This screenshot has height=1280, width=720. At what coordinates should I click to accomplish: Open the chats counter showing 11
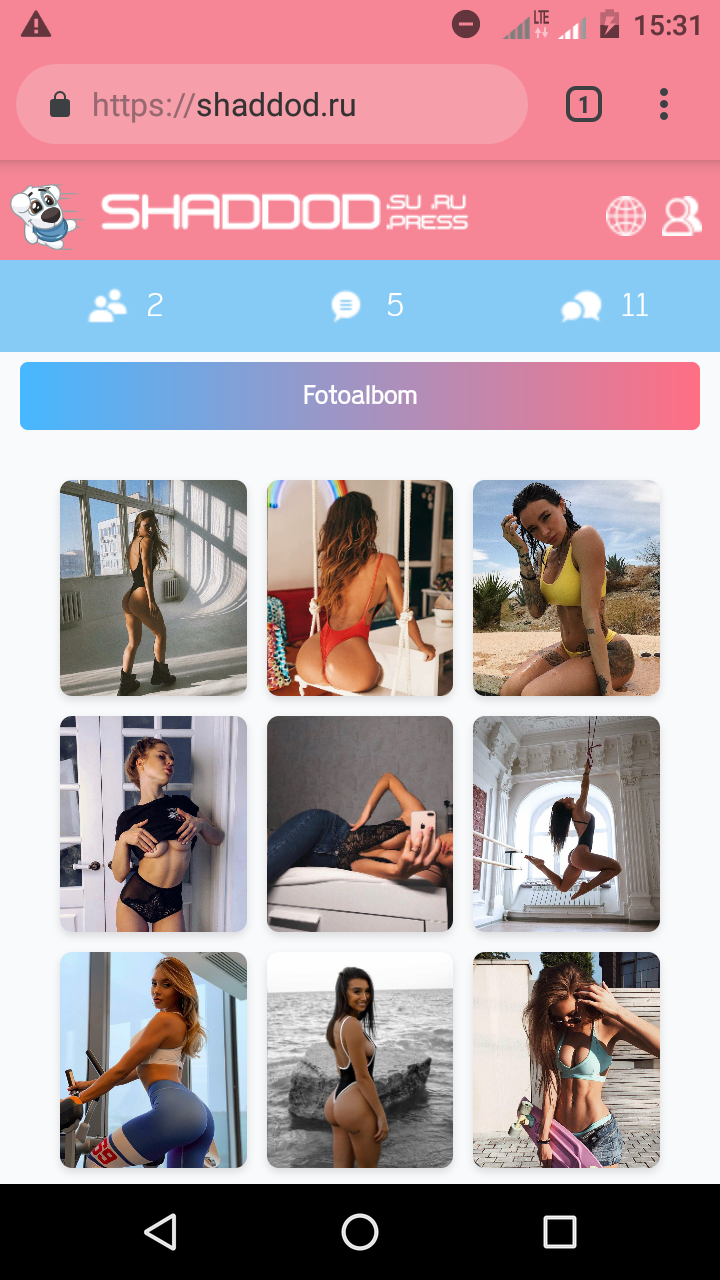tap(605, 305)
